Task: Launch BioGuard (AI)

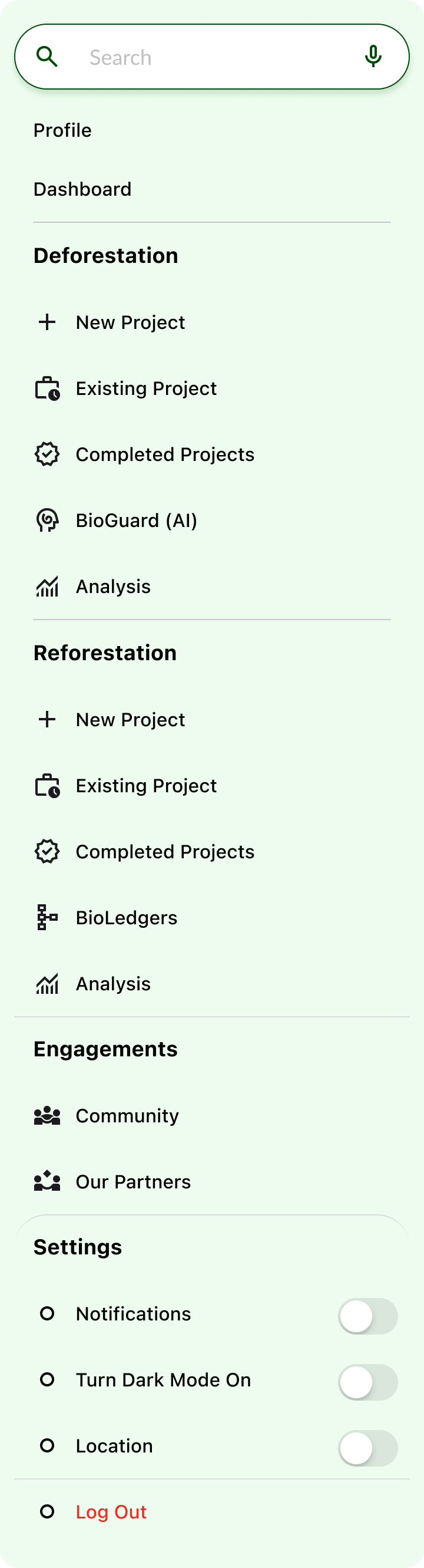Action: [x=136, y=521]
